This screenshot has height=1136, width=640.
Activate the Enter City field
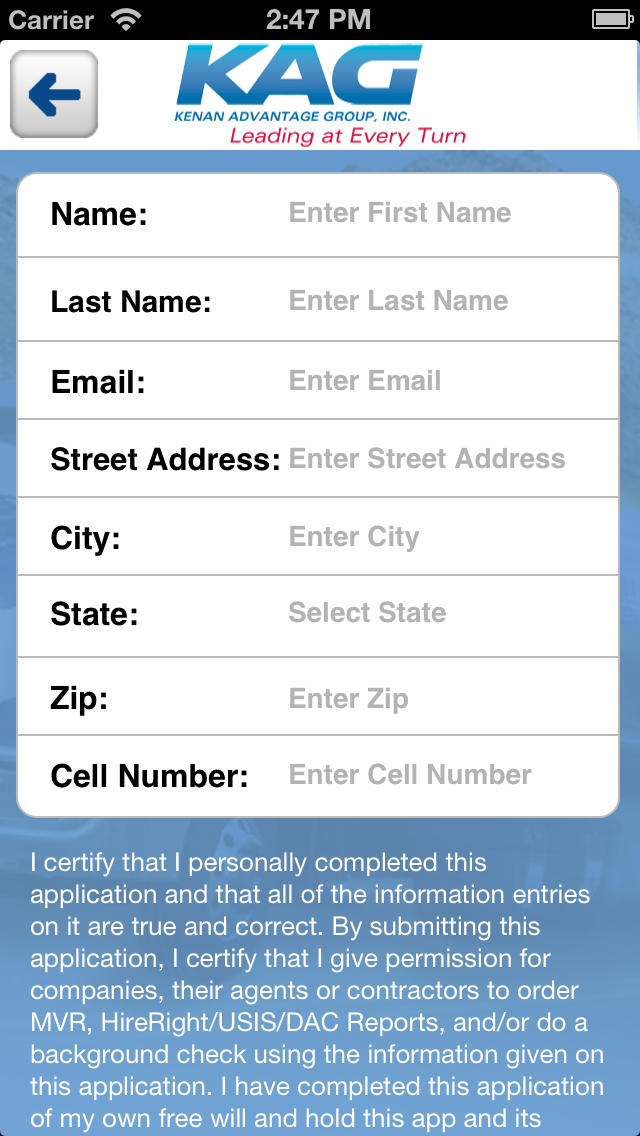click(449, 537)
